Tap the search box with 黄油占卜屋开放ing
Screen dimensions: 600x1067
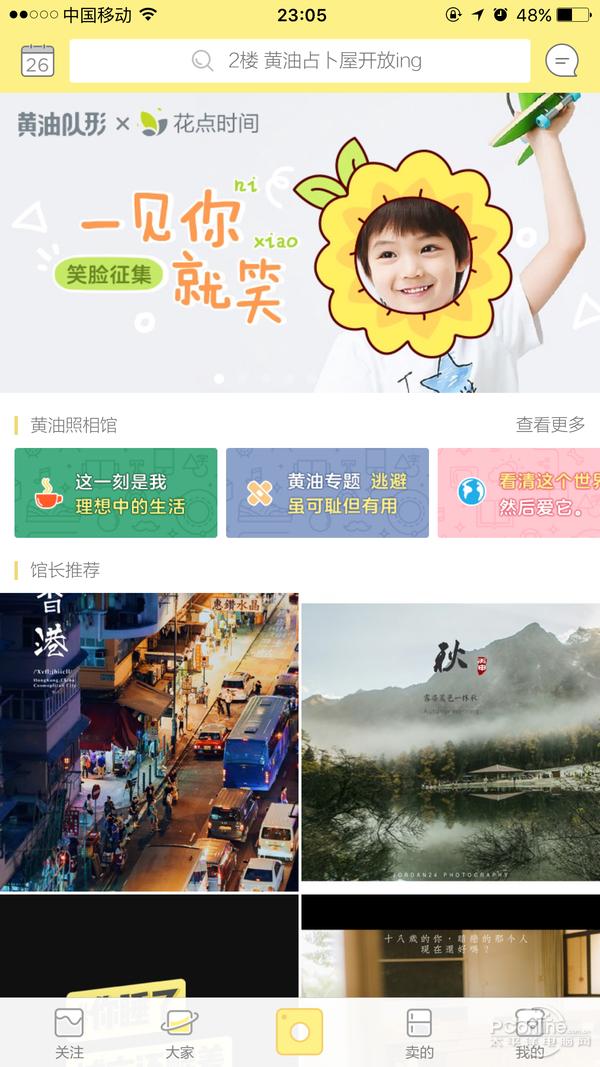[300, 61]
